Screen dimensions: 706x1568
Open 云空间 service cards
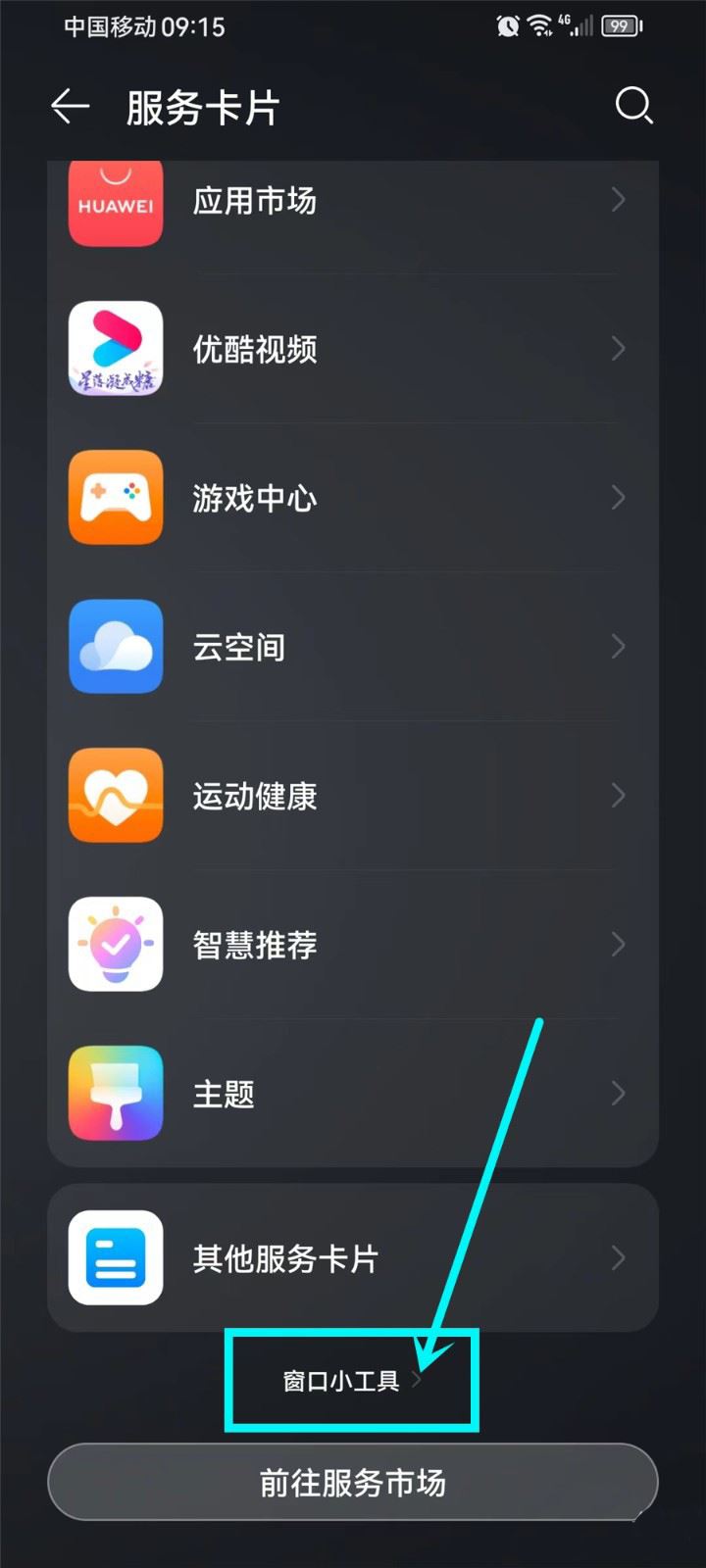click(x=353, y=647)
